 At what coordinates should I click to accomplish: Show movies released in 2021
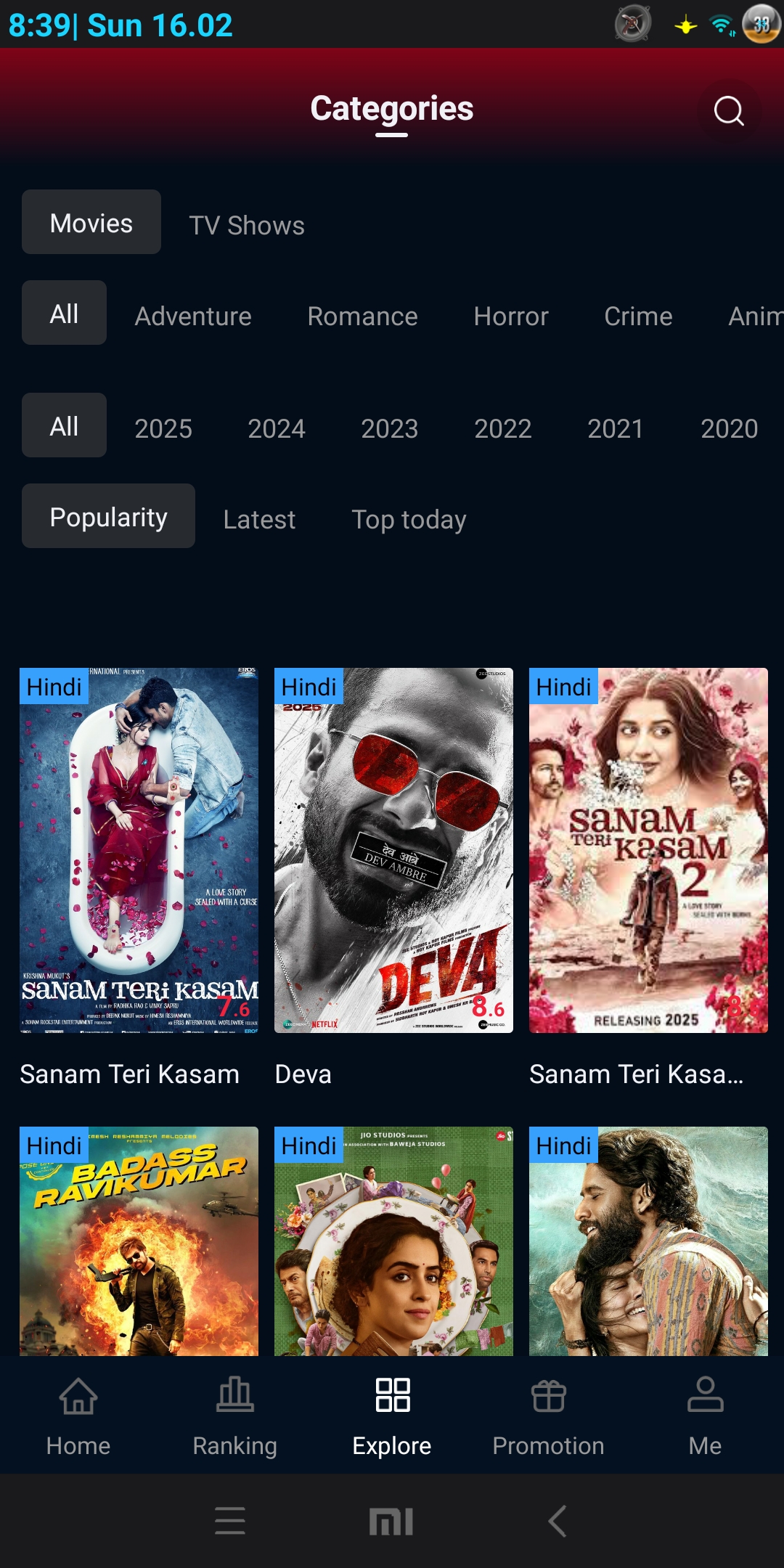pos(616,428)
